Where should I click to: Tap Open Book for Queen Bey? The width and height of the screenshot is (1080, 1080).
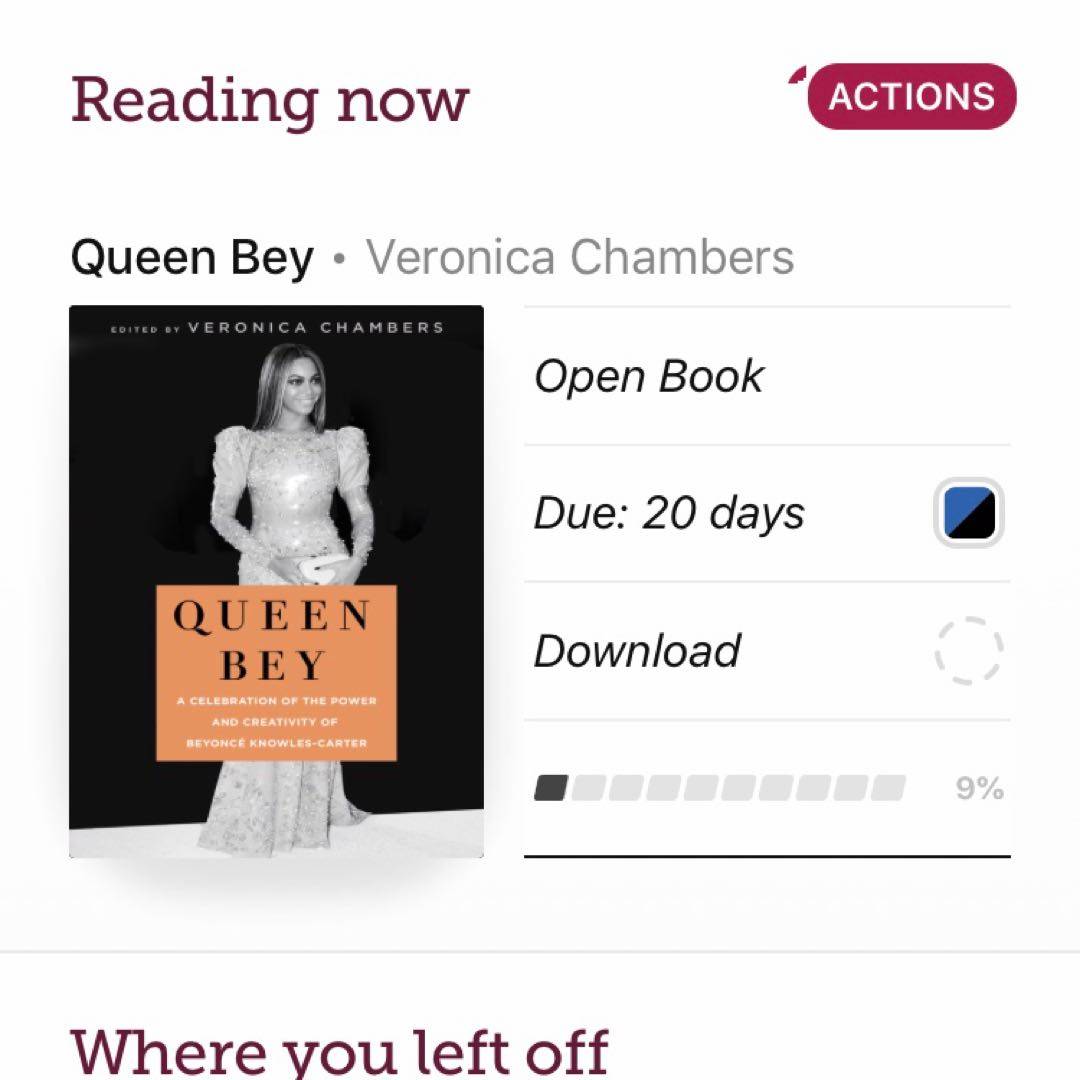[x=648, y=377]
